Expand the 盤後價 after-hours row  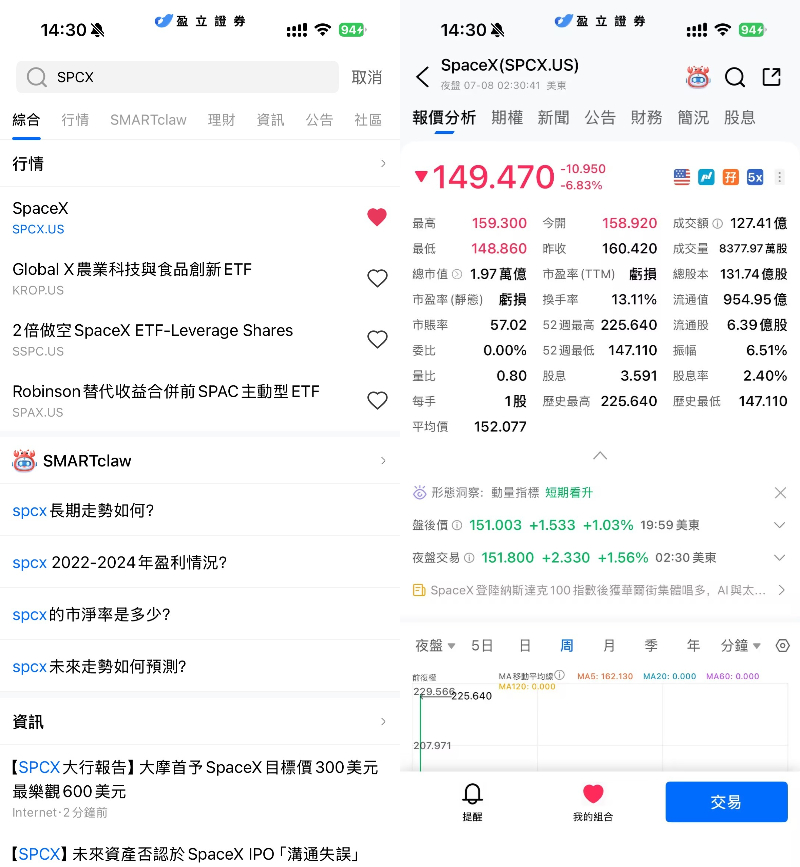(x=779, y=525)
